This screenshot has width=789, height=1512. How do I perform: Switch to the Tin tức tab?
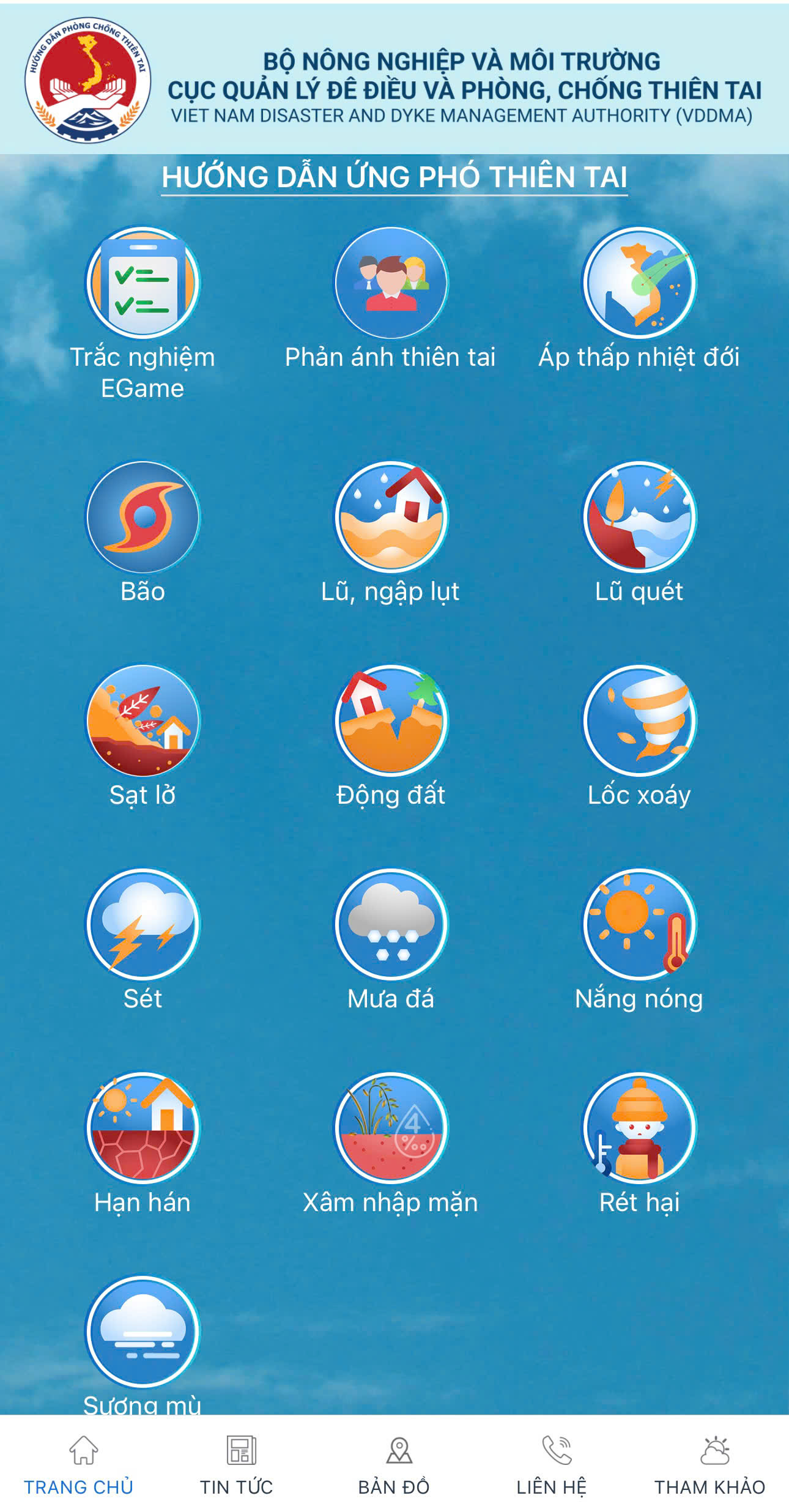[x=237, y=1466]
